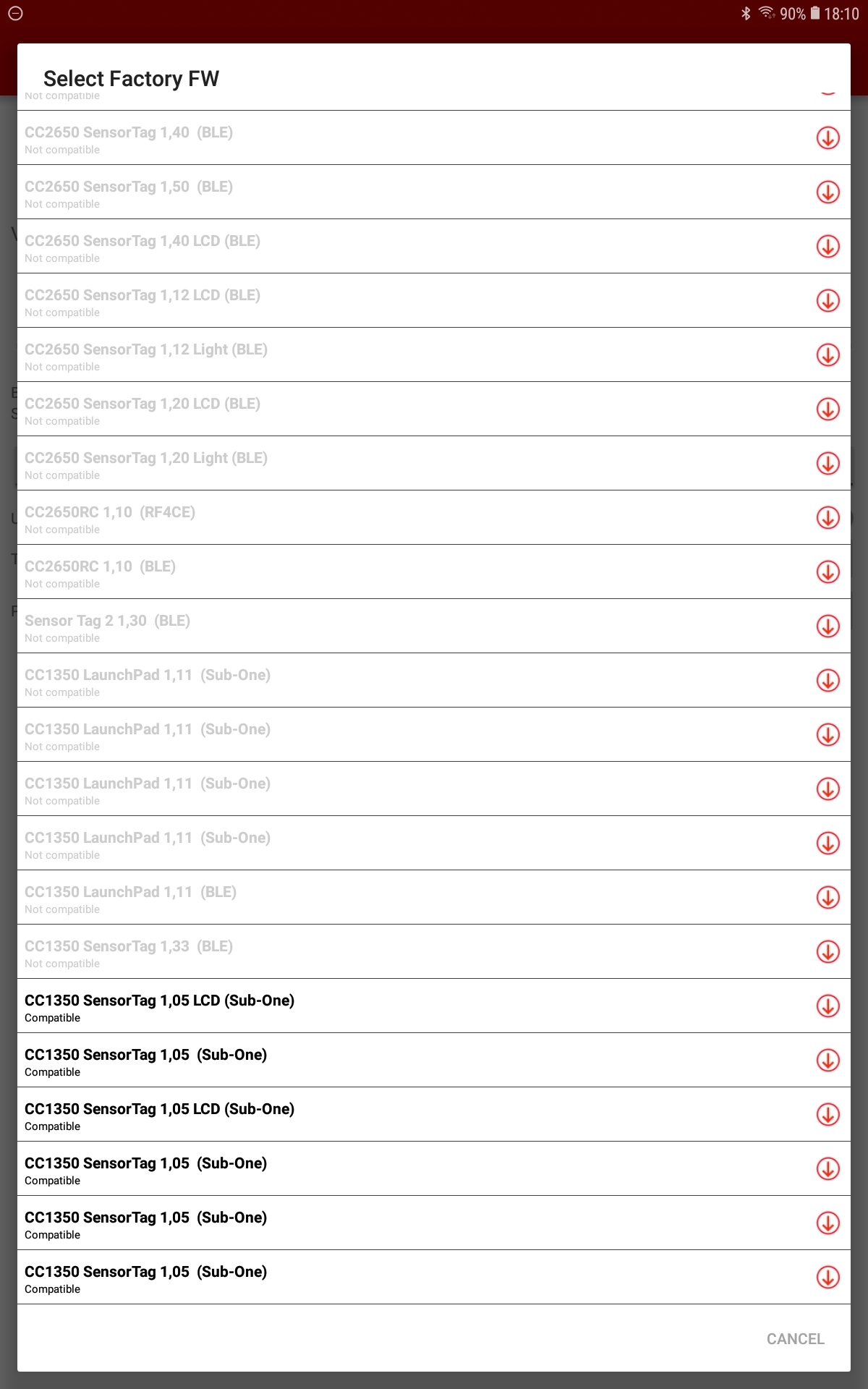Select CC2650RC 1,10 (BLE) firmware
This screenshot has height=1389, width=868.
coord(434,572)
